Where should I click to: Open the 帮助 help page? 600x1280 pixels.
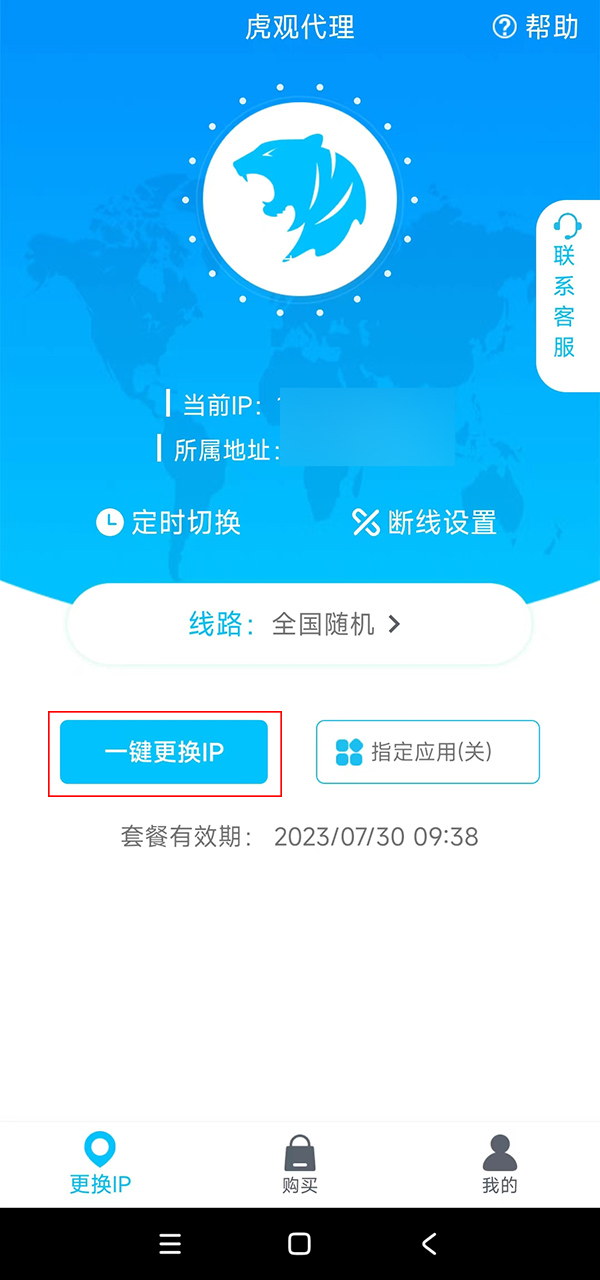[x=536, y=27]
